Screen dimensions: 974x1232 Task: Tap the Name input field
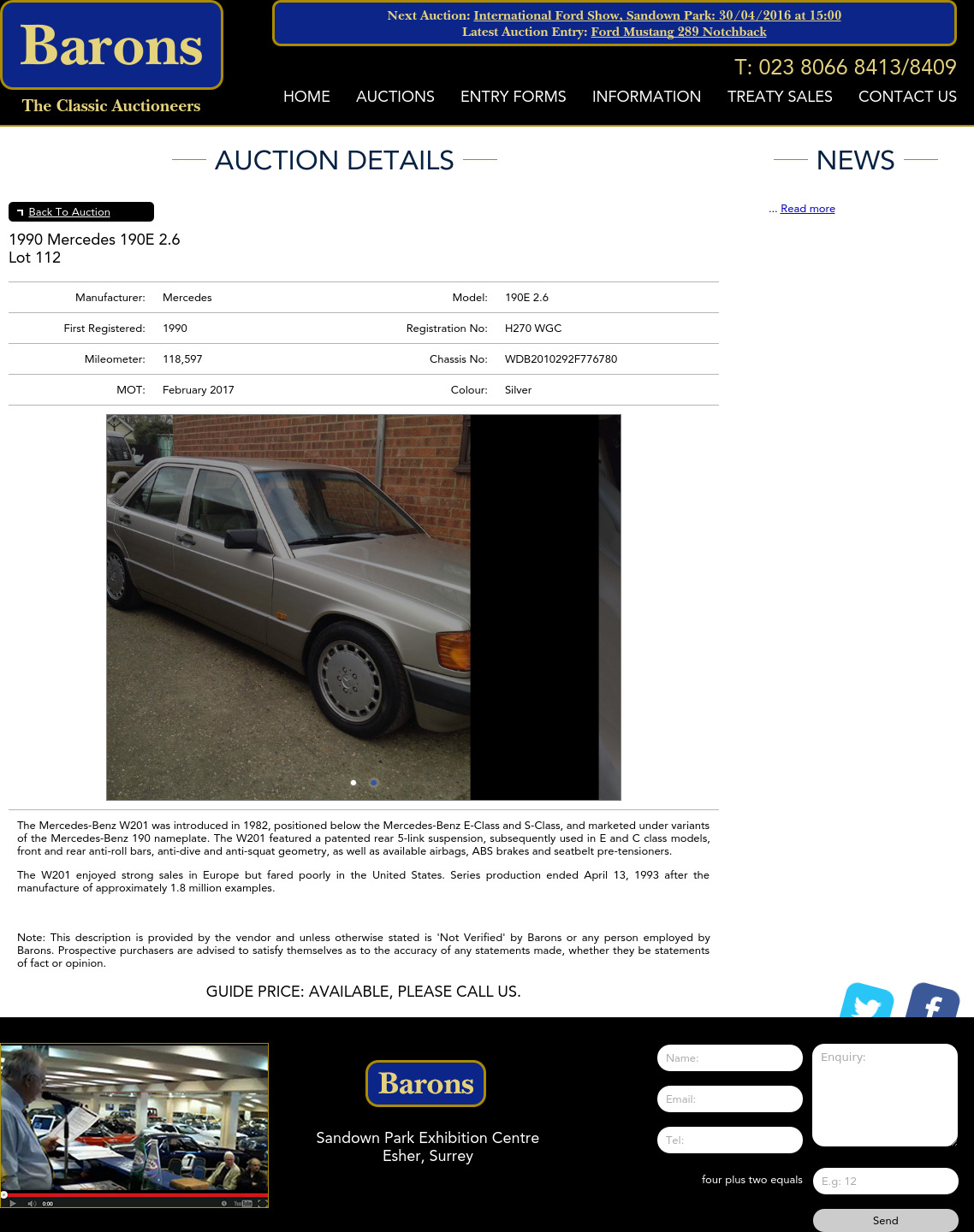(729, 1058)
